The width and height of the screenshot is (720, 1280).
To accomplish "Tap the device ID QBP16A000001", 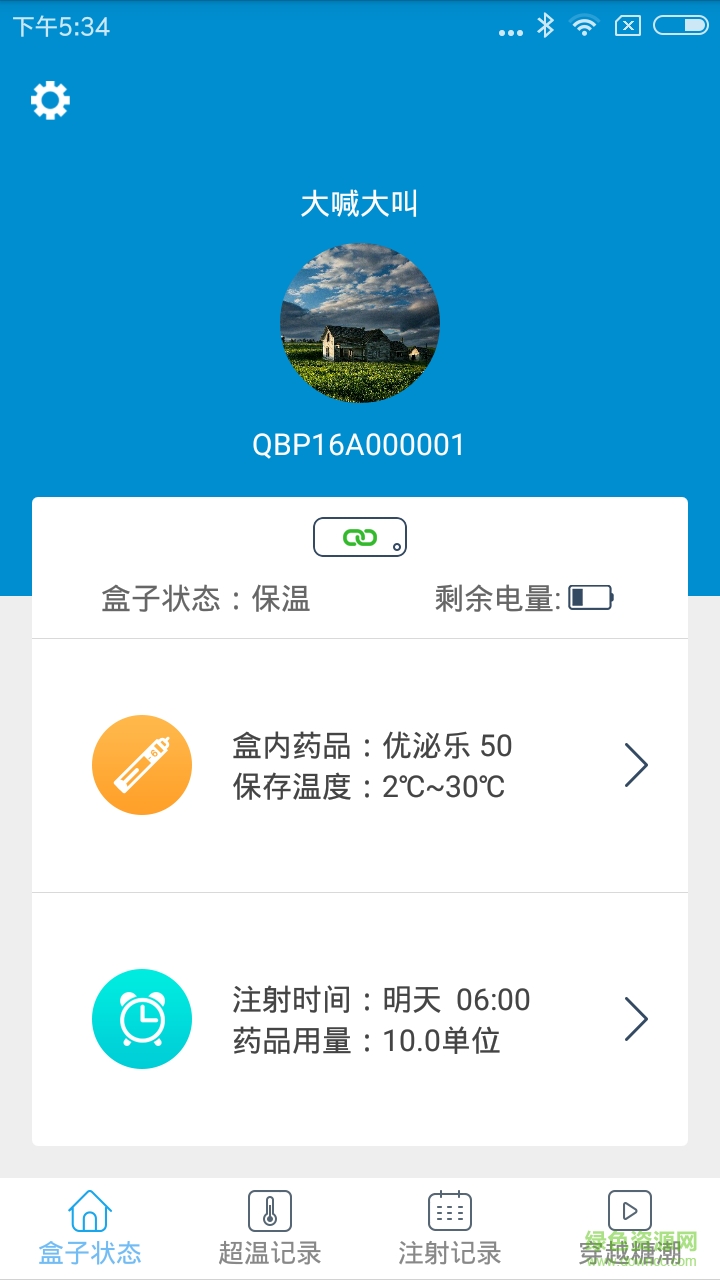I will click(x=360, y=443).
